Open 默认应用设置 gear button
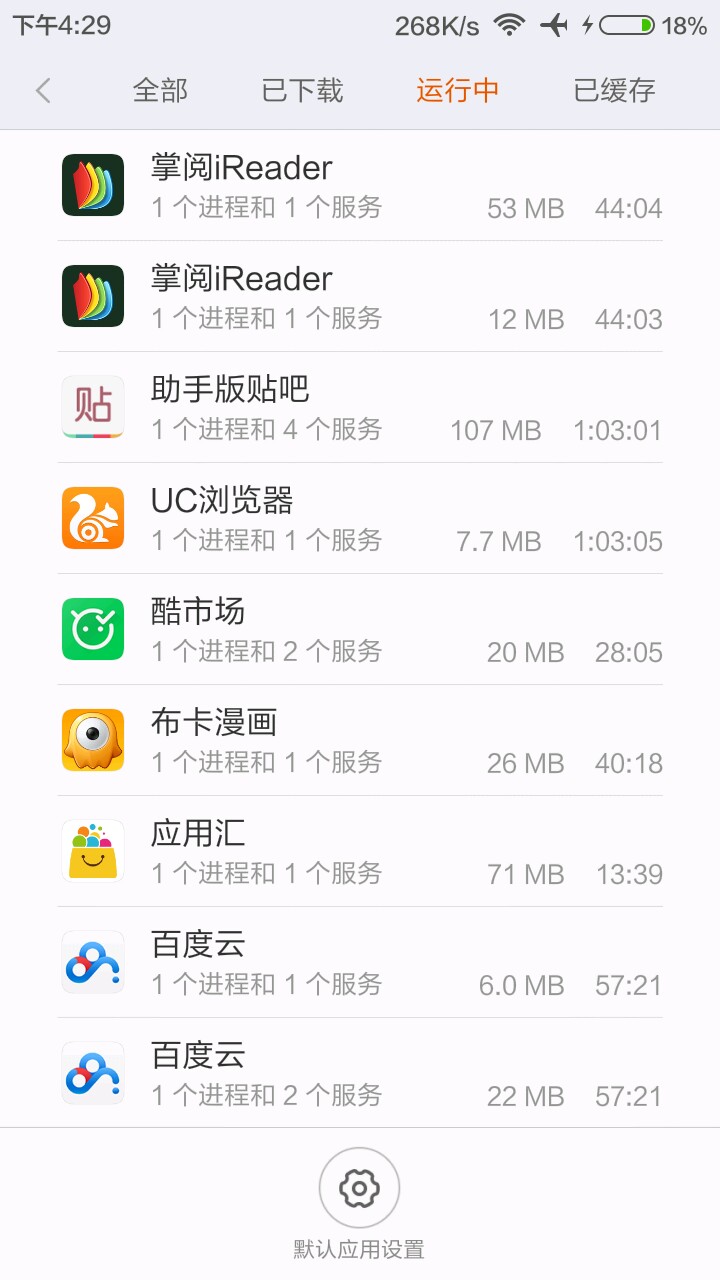The height and width of the screenshot is (1280, 720). [x=359, y=1189]
